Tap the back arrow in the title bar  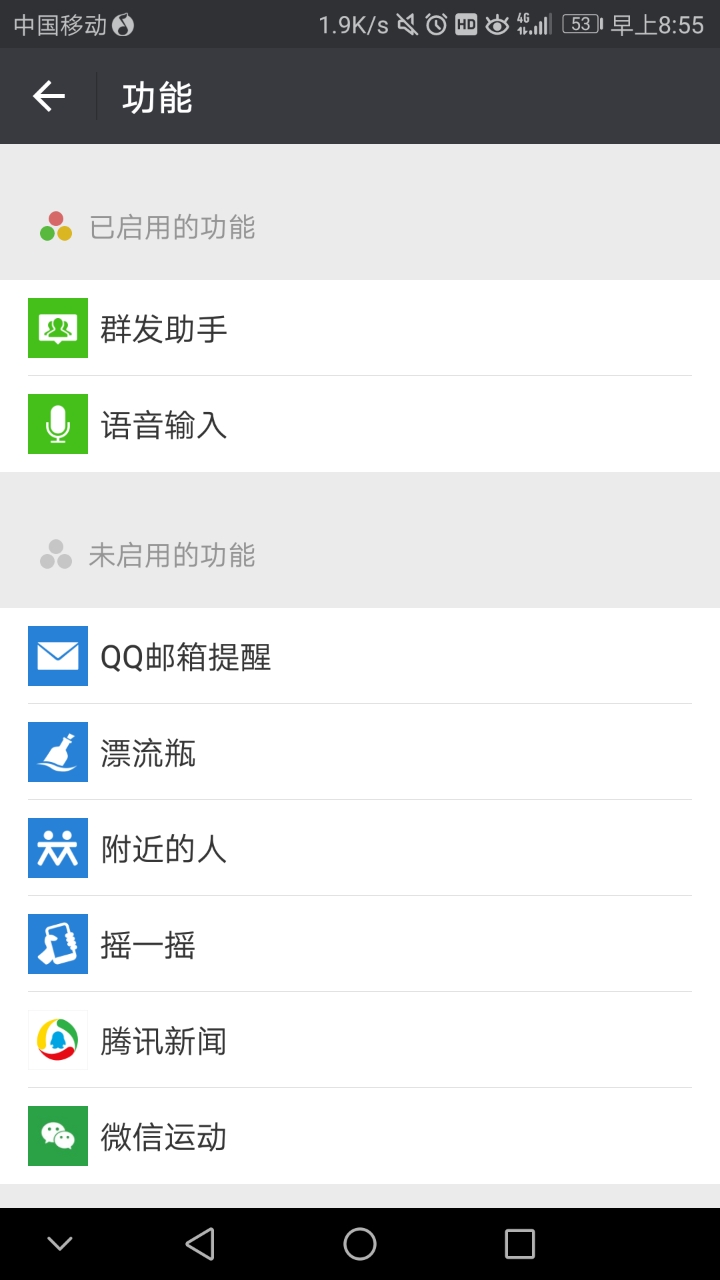tap(47, 96)
